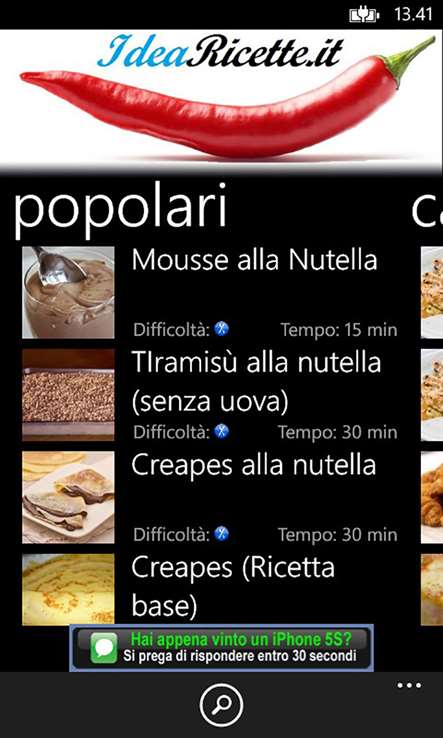Tap the iPhone 5S ad banner
Screen dimensions: 443x738
click(221, 648)
